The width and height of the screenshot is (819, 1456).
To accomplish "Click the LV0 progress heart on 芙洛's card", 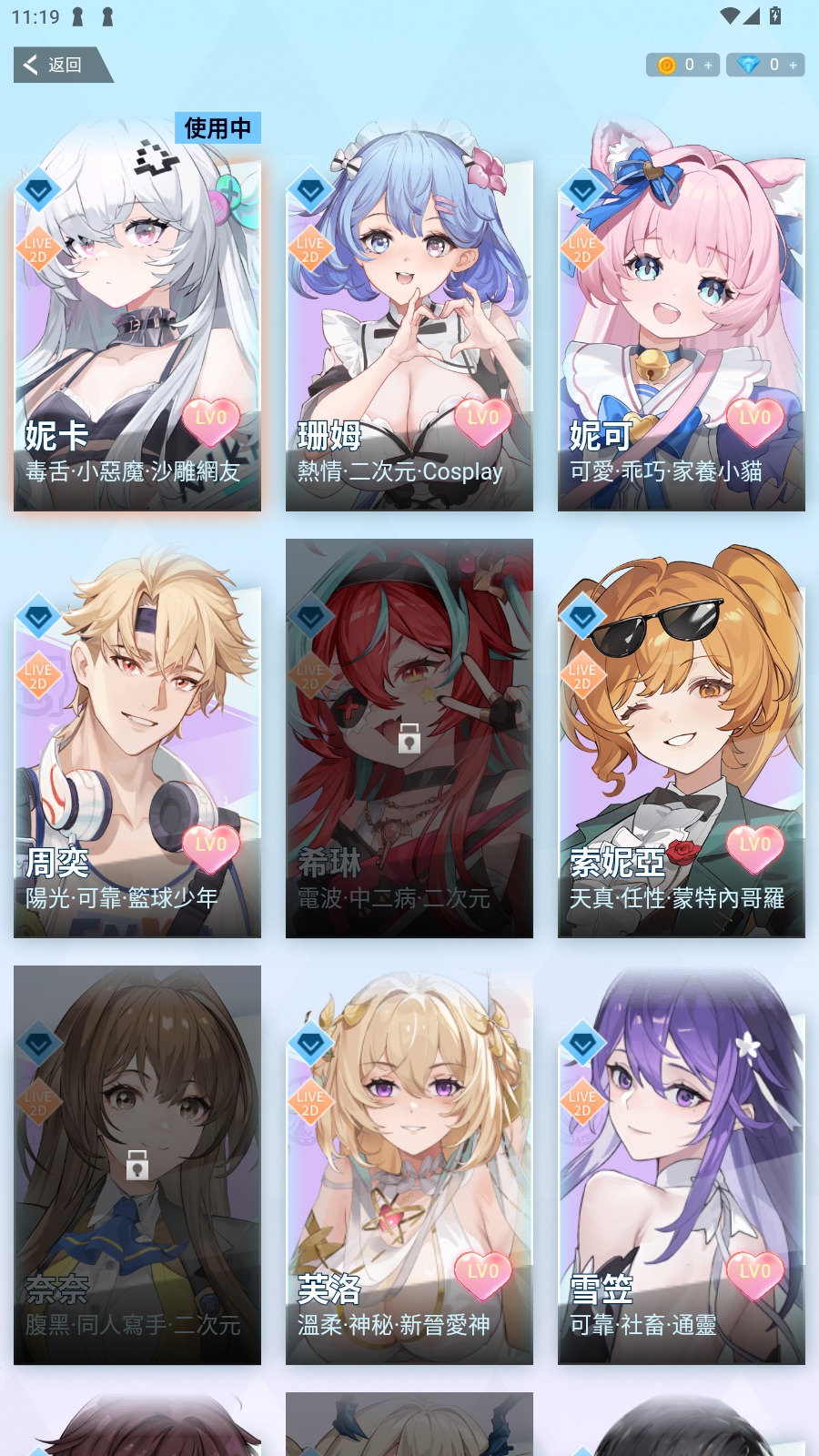I will click(482, 1275).
